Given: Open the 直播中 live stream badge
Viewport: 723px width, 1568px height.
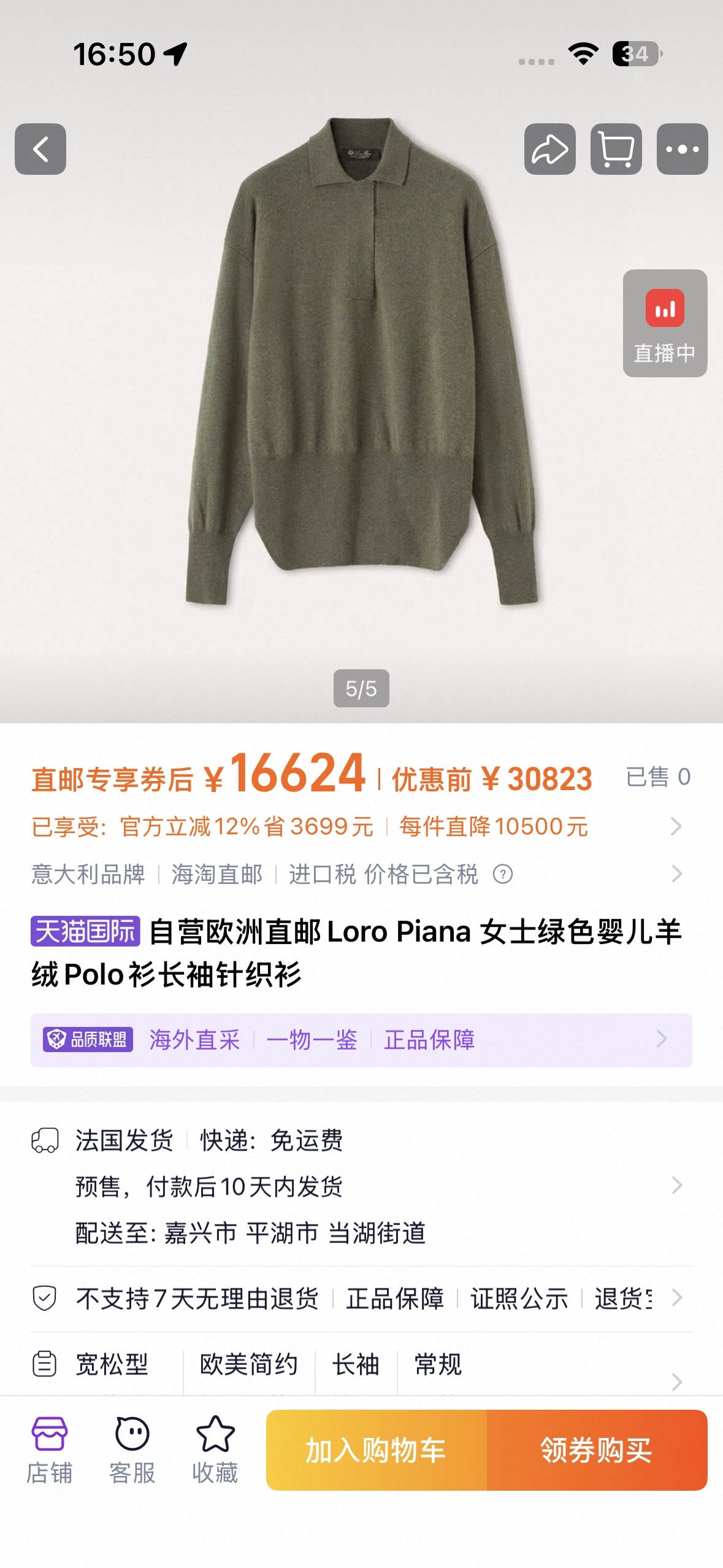Looking at the screenshot, I should [x=665, y=323].
